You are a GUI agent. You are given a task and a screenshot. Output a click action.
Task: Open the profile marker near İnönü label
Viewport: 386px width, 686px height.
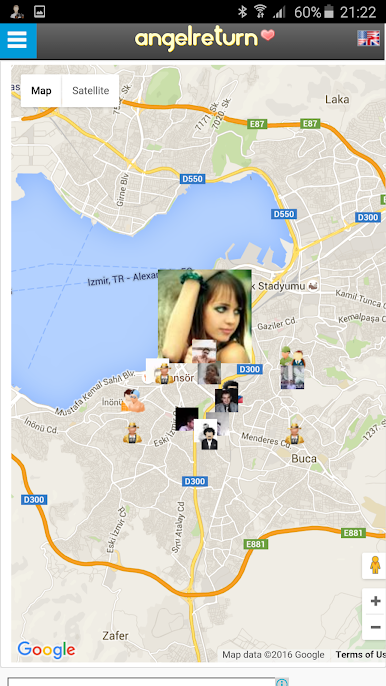(x=133, y=400)
